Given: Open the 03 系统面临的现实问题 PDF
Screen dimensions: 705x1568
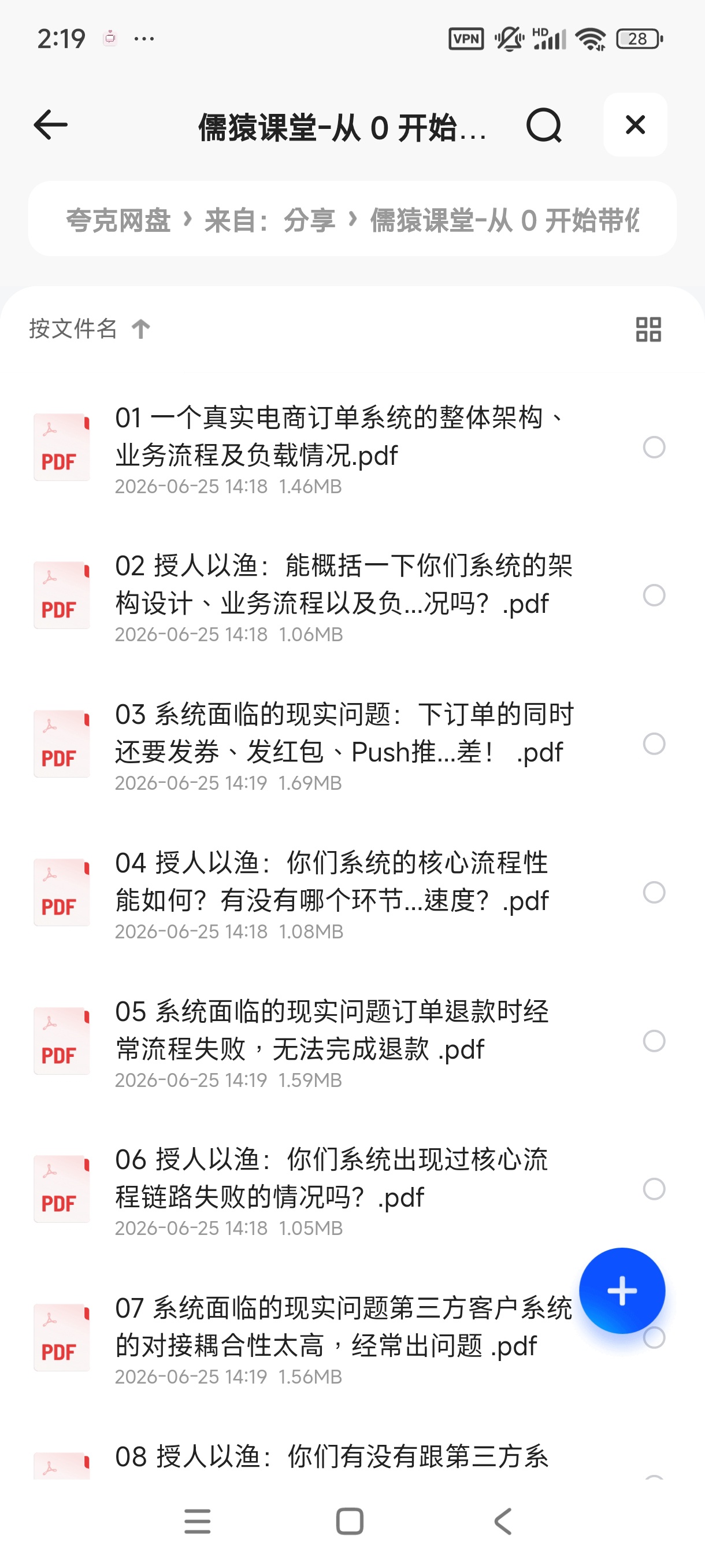Looking at the screenshot, I should (x=340, y=745).
